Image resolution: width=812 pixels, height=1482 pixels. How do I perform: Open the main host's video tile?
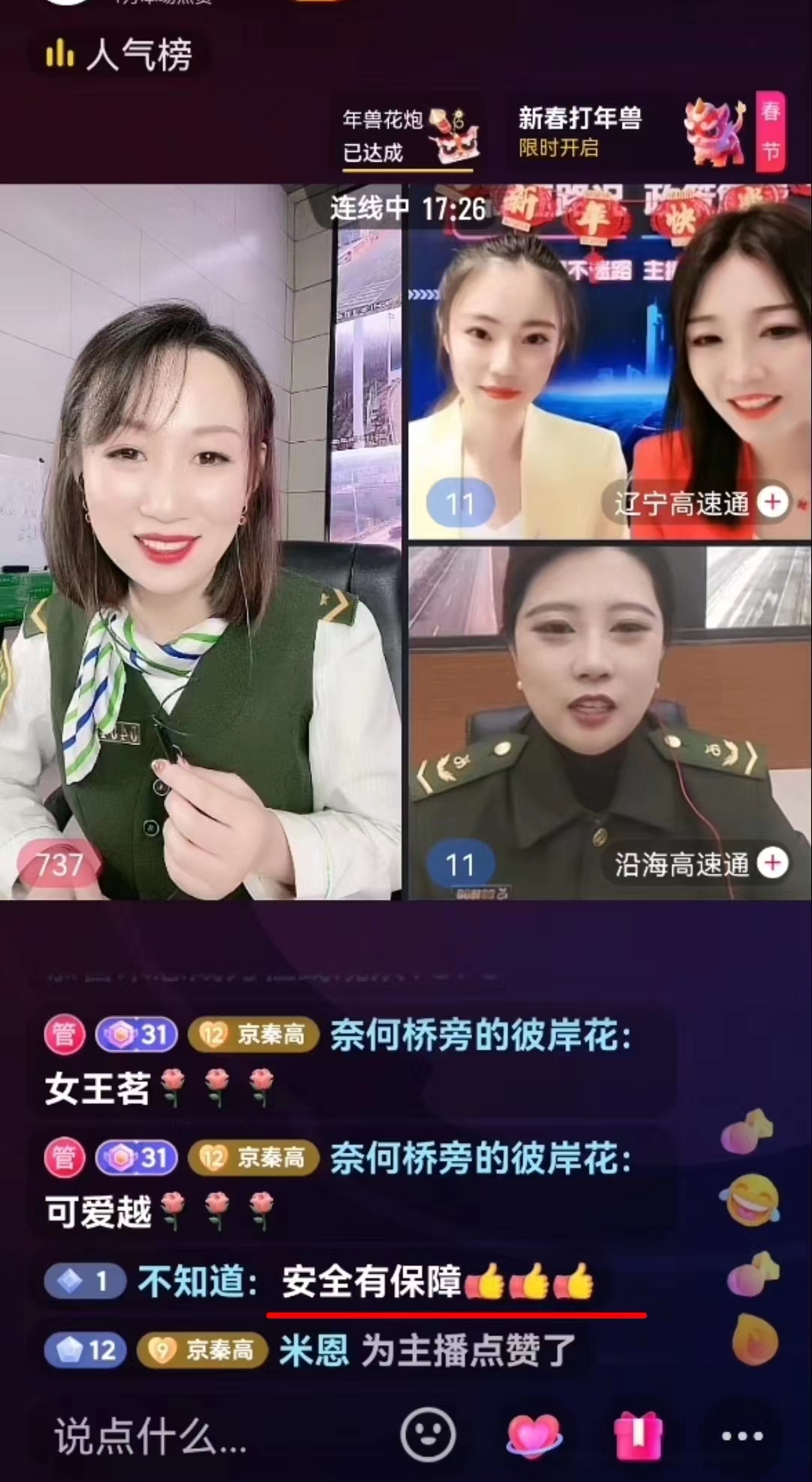coord(199,541)
